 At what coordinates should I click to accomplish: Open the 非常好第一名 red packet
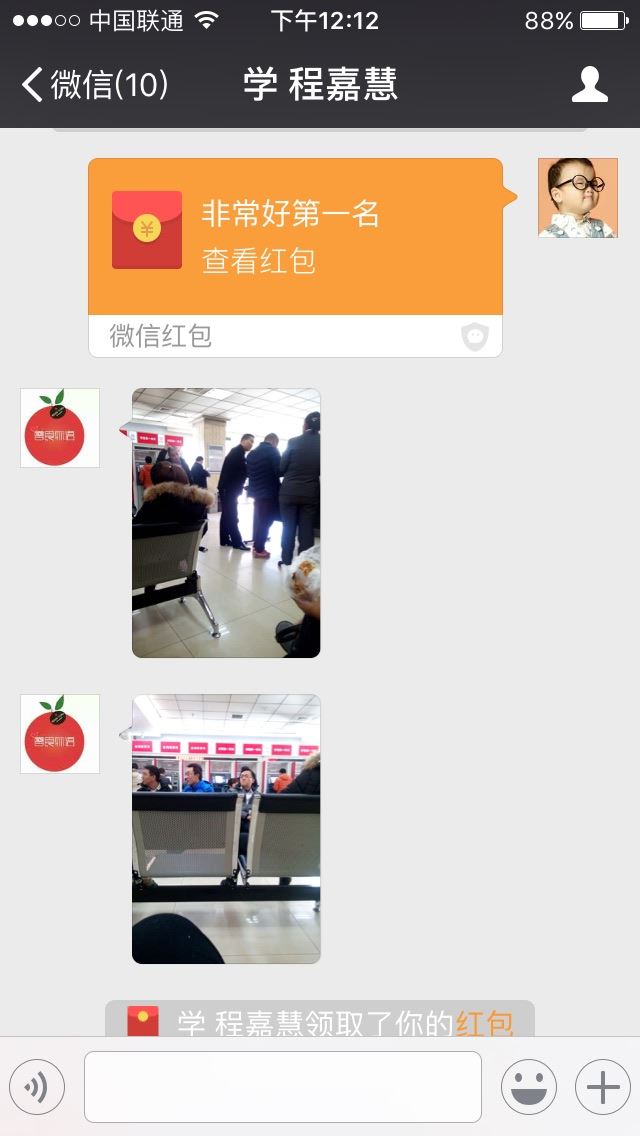pos(296,257)
